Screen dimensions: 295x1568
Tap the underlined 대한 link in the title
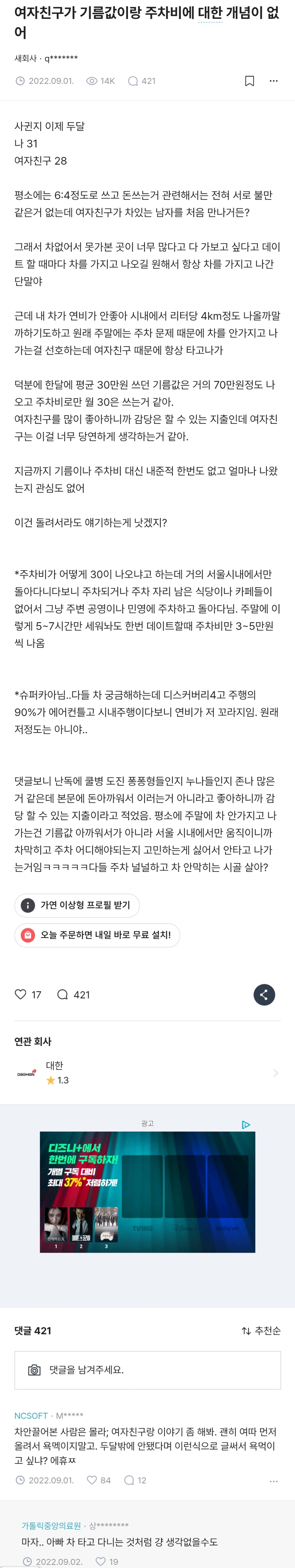tap(211, 13)
